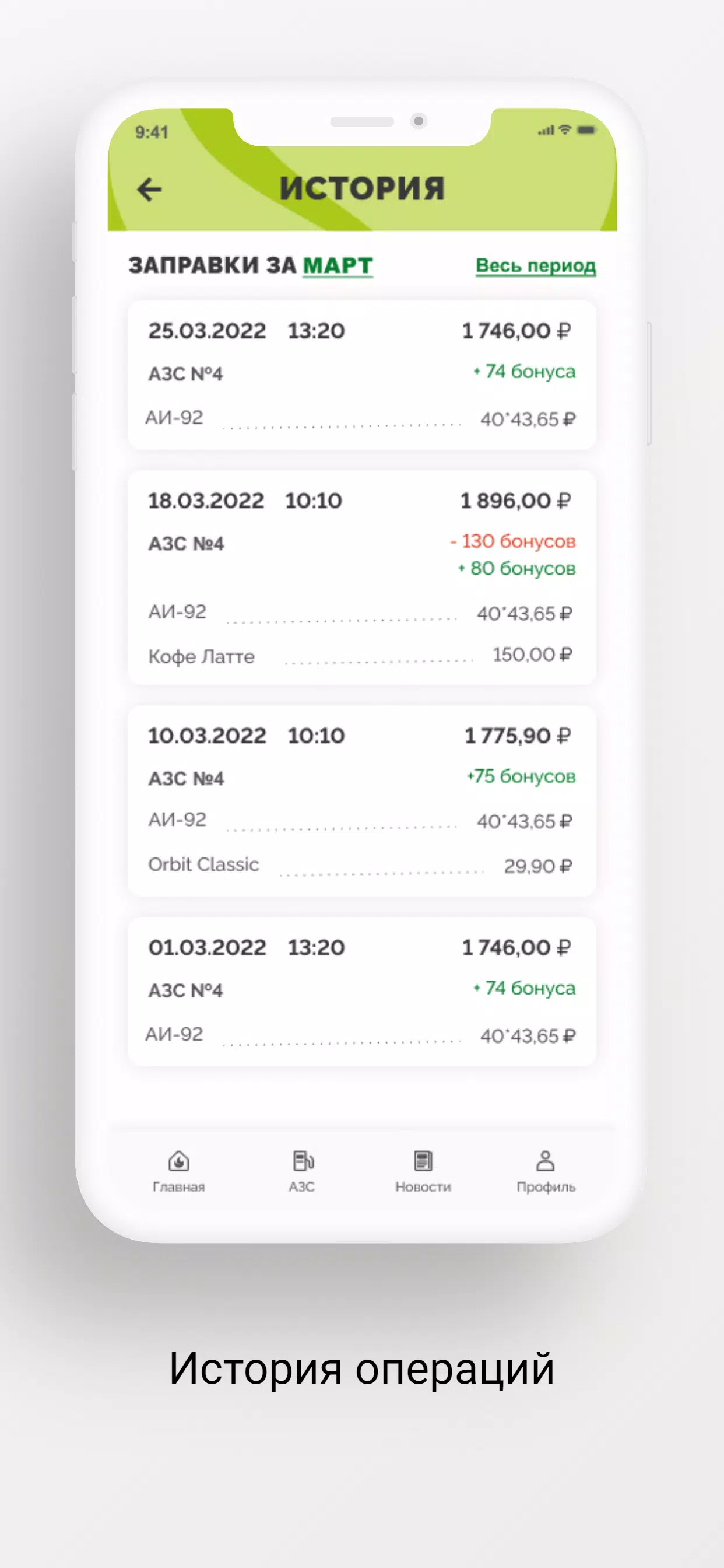Click the battery indicator icon
This screenshot has height=1568, width=724.
pyautogui.click(x=586, y=128)
